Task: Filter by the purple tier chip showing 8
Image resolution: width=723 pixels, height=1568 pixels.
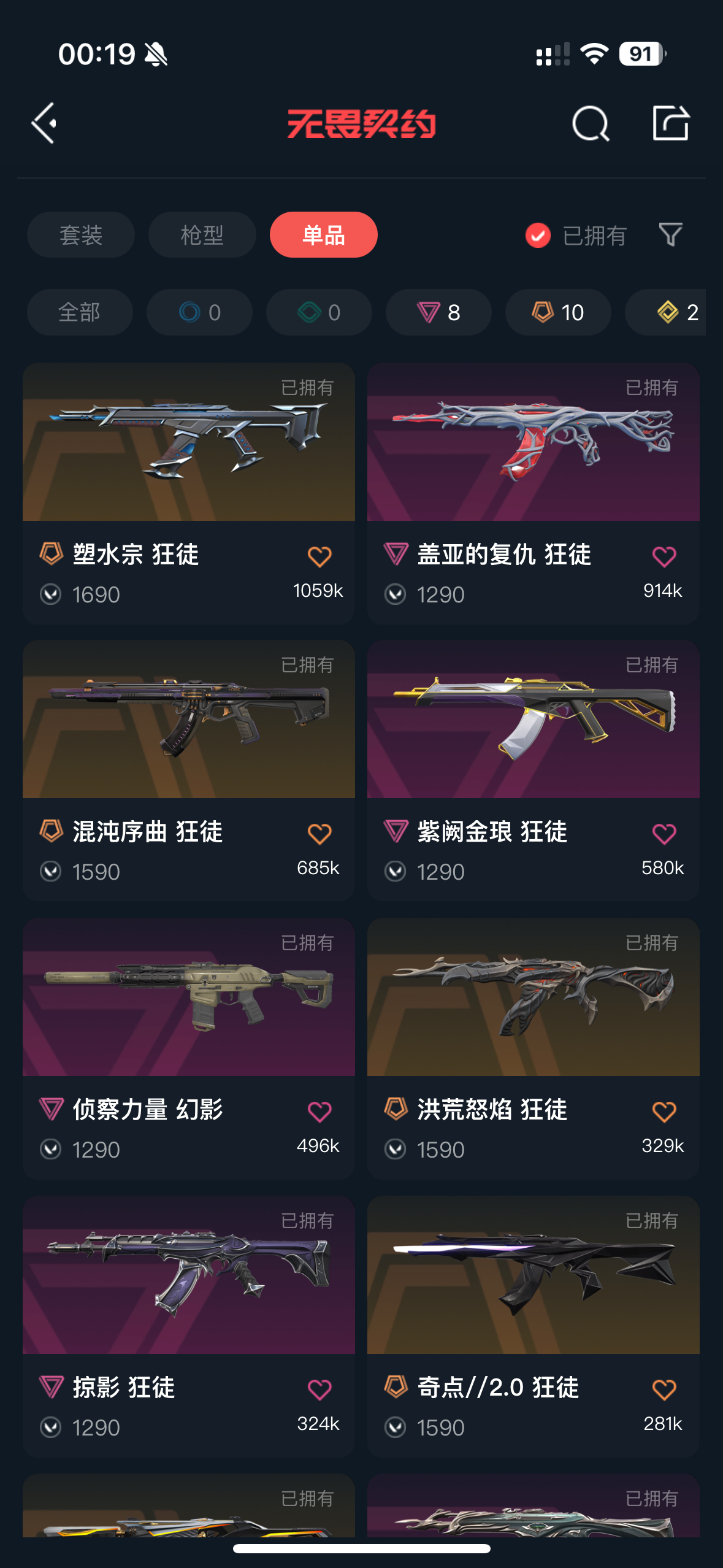Action: tap(438, 312)
